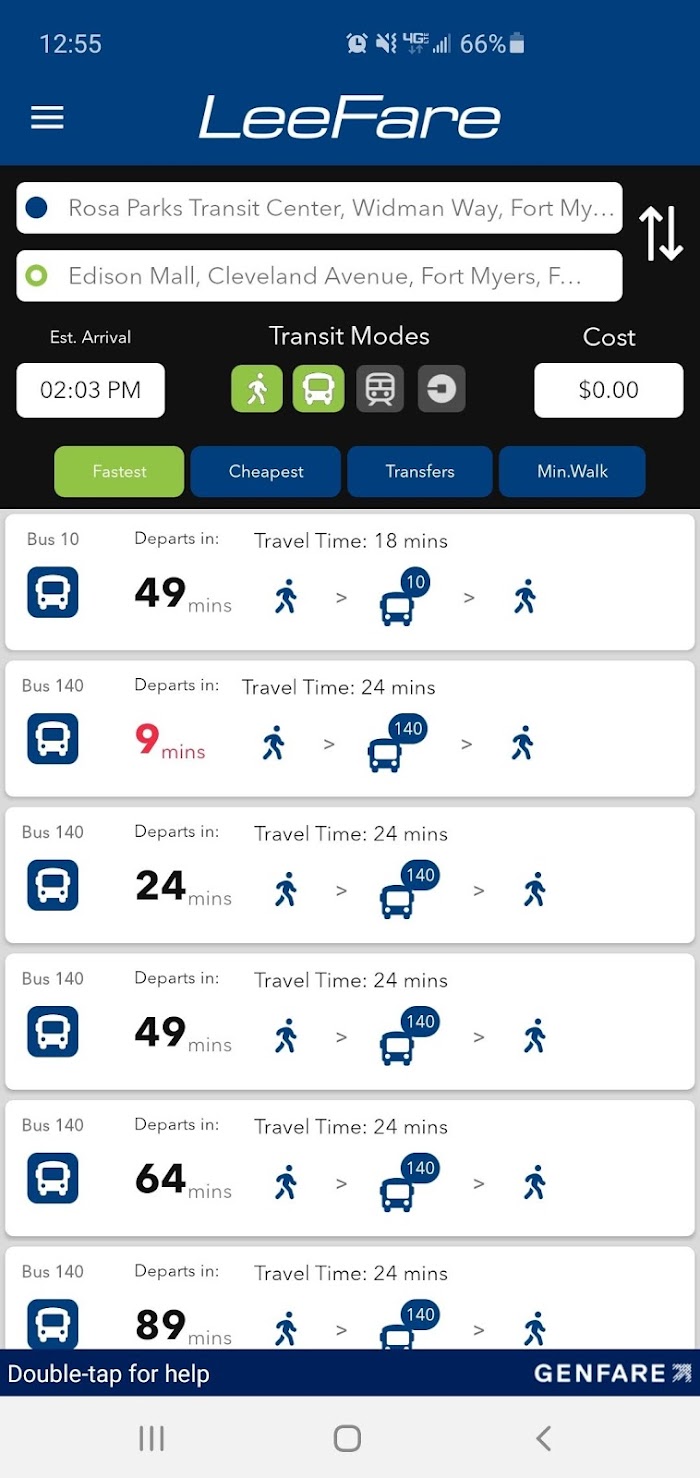Open the recent apps overview
Screen dimensions: 700x1478
tap(151, 1438)
